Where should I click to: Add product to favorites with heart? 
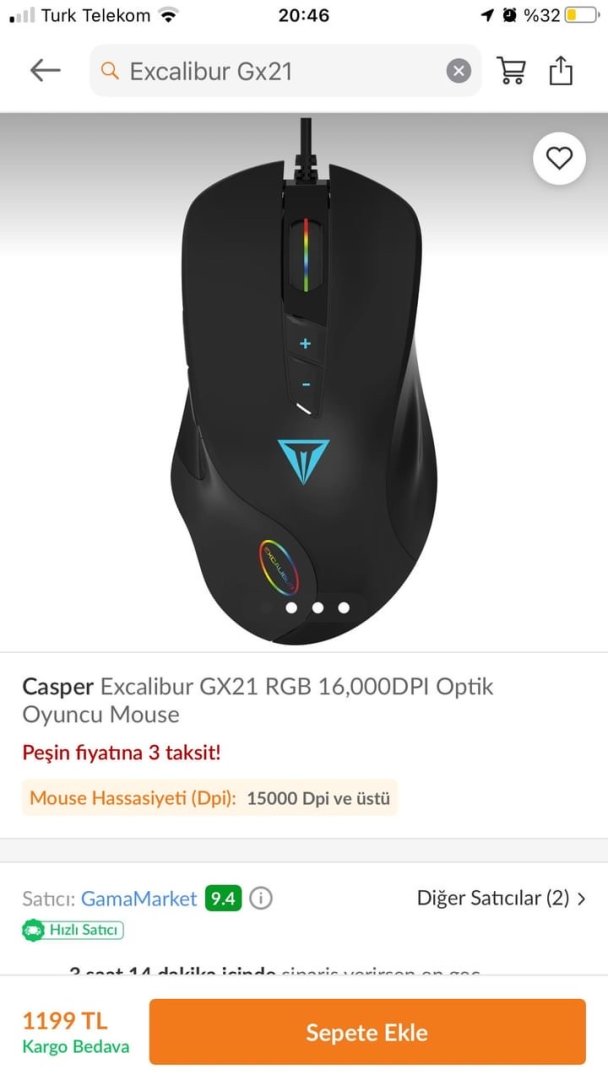pos(559,158)
